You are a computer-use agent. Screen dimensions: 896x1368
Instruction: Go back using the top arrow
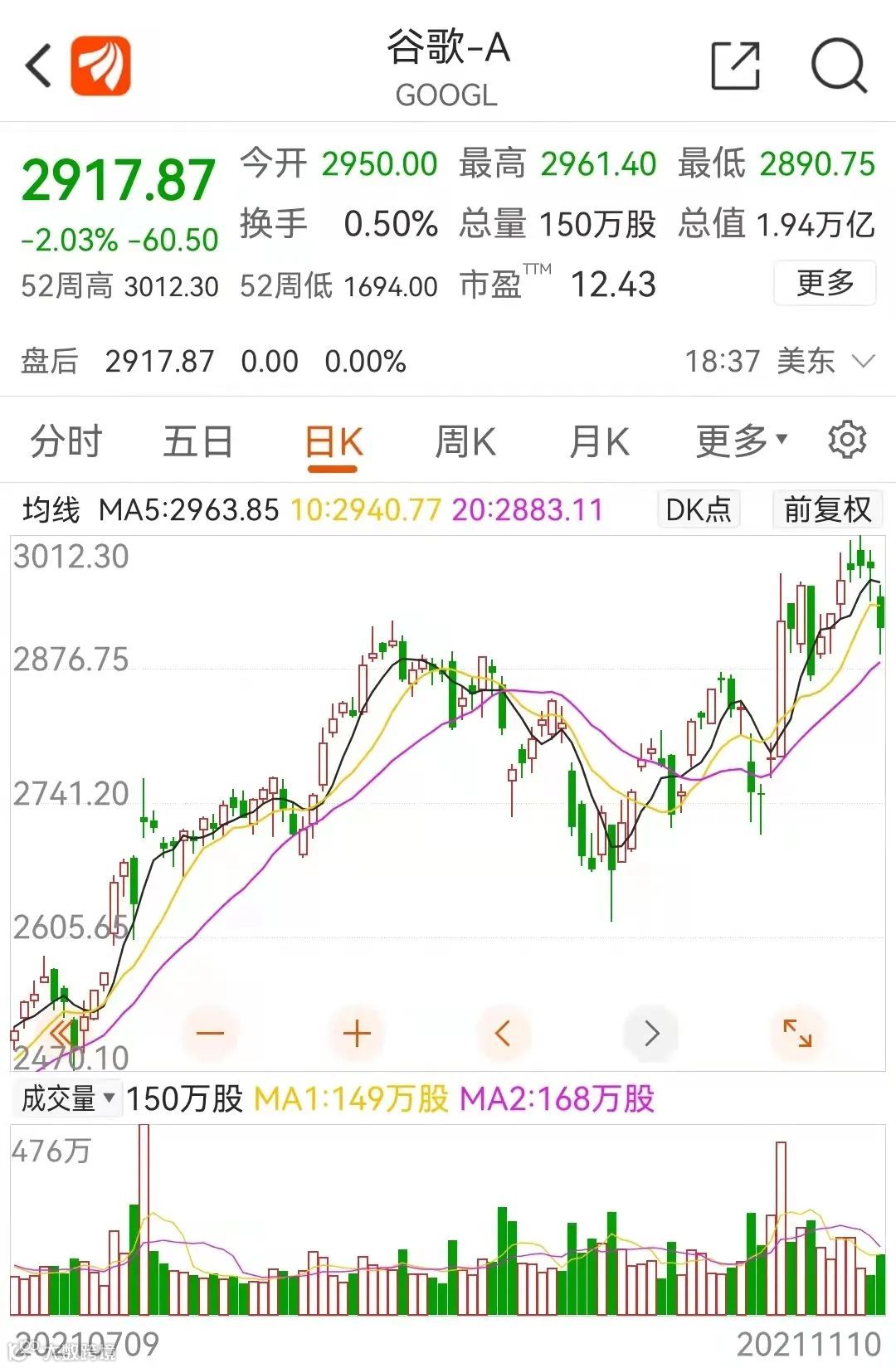point(38,66)
